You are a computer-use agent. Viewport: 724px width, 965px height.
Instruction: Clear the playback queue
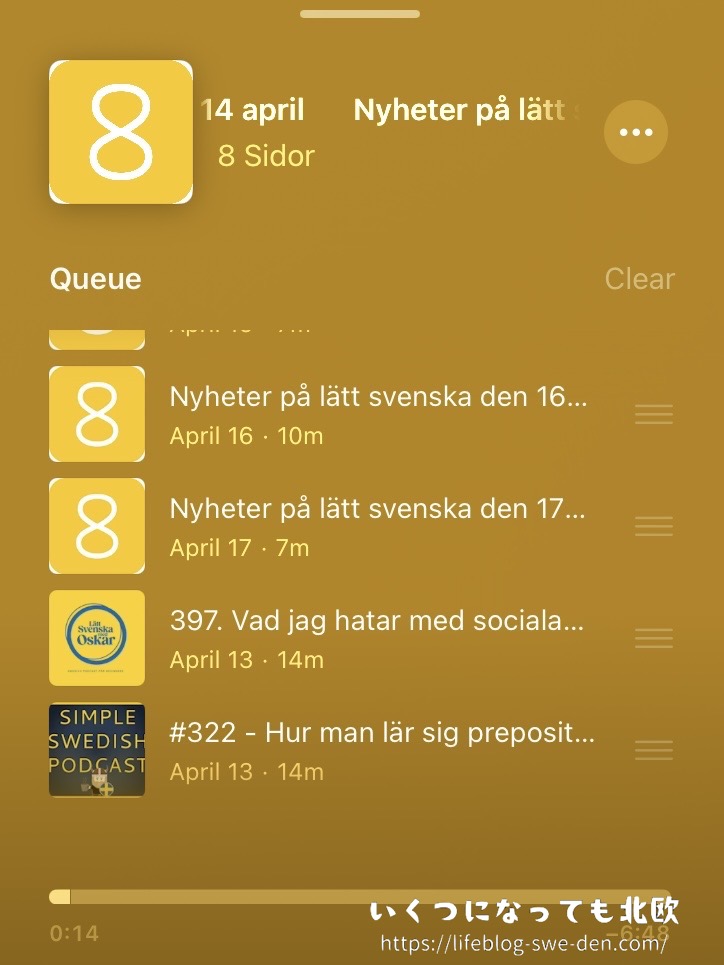point(639,279)
